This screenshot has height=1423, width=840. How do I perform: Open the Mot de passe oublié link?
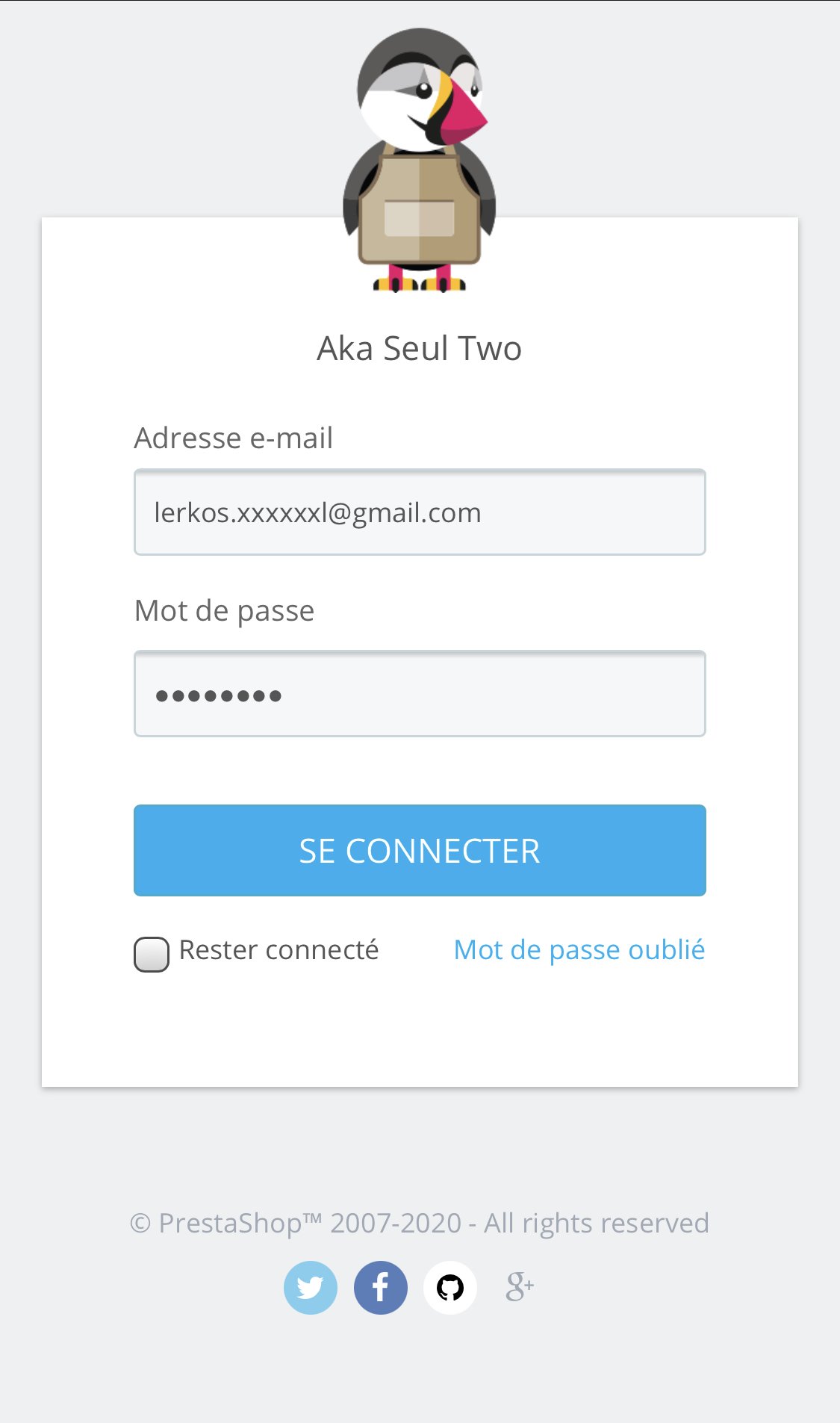click(x=579, y=949)
